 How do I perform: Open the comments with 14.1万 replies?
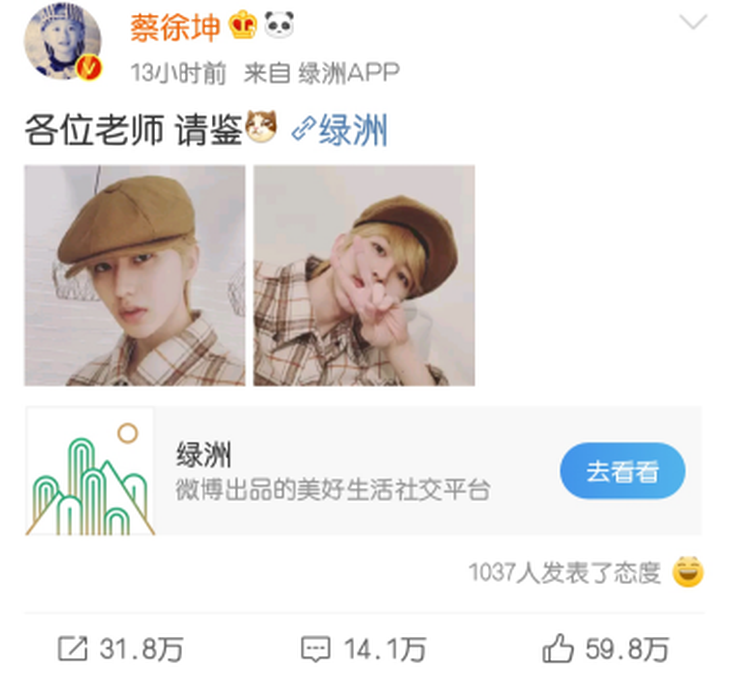364,649
